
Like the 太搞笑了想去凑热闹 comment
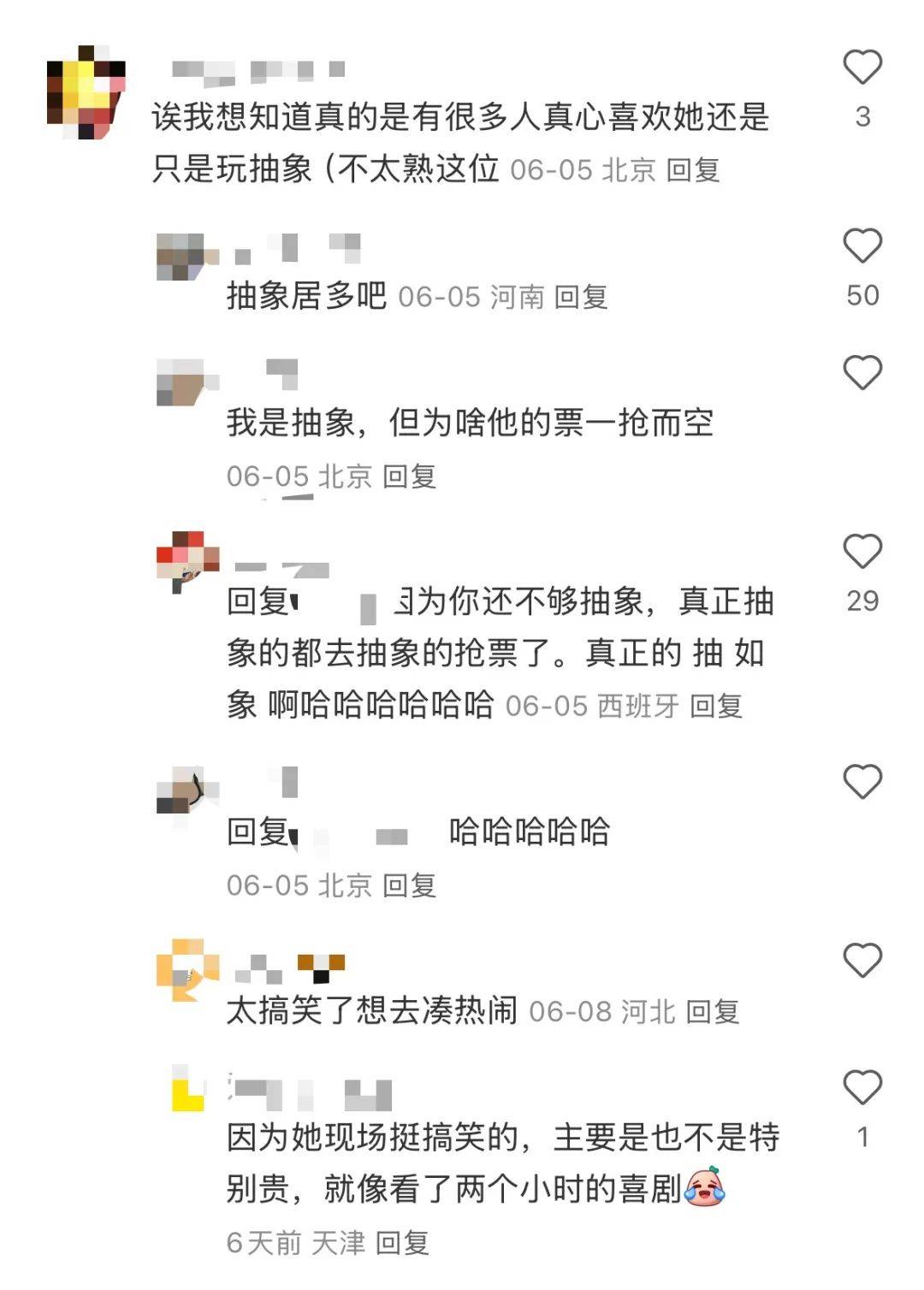click(x=862, y=961)
